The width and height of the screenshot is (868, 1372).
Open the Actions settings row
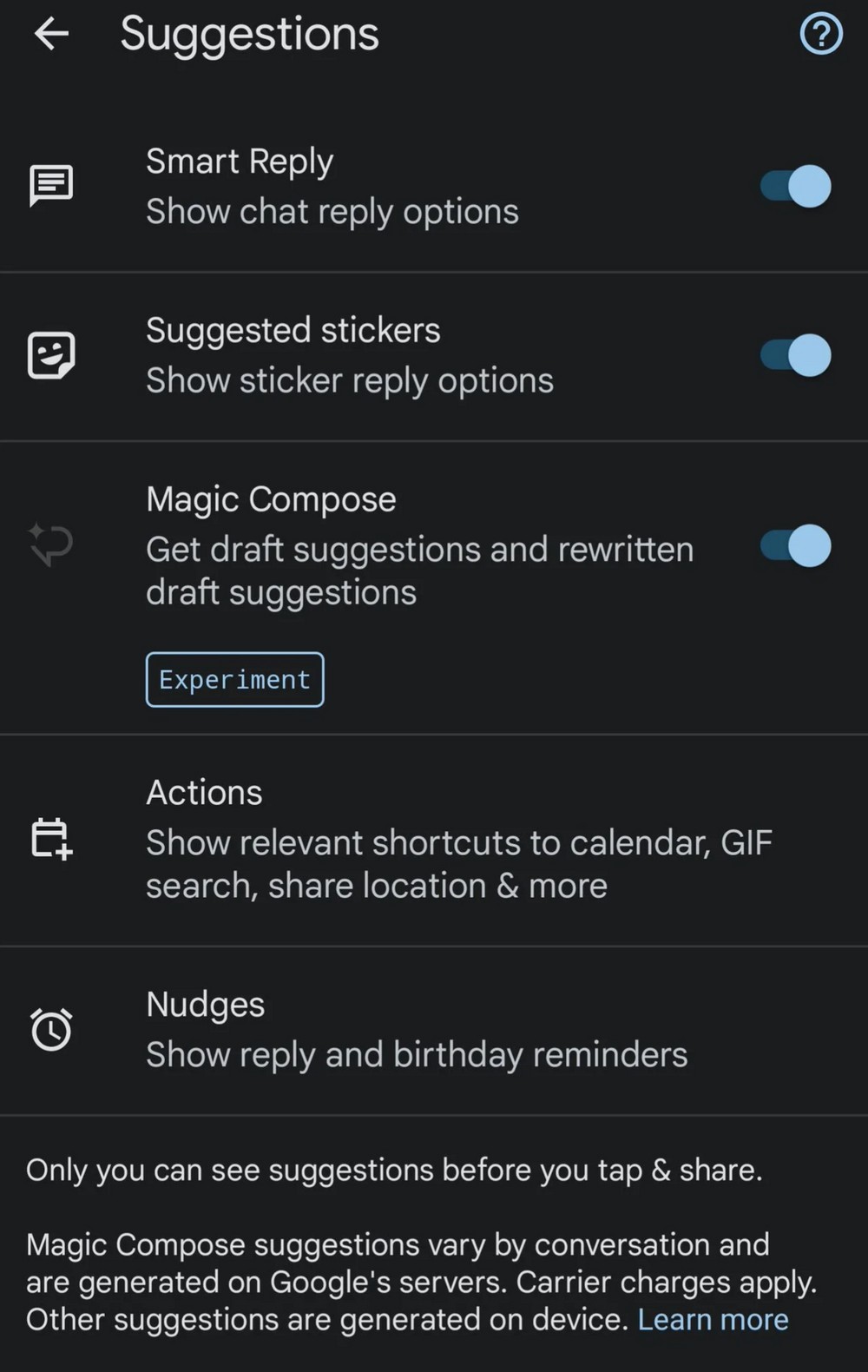(x=434, y=839)
